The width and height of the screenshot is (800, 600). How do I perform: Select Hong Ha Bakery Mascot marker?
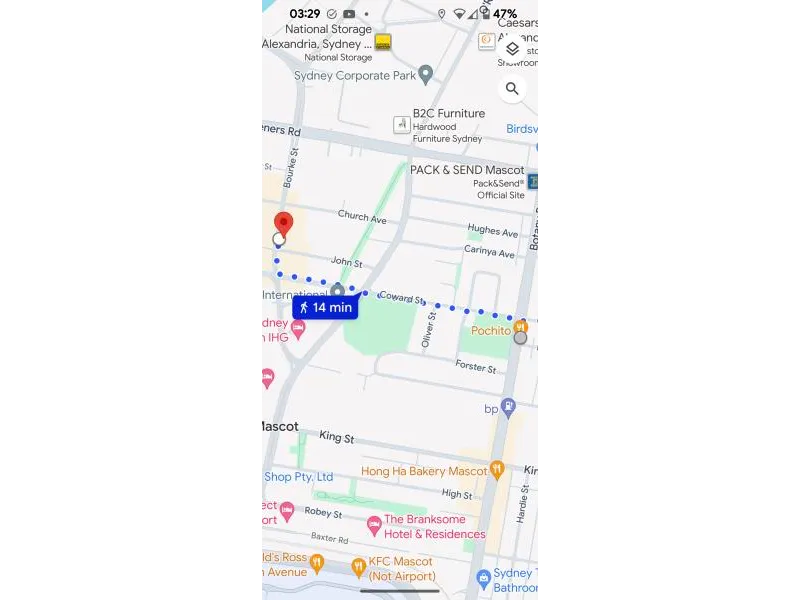tap(496, 470)
